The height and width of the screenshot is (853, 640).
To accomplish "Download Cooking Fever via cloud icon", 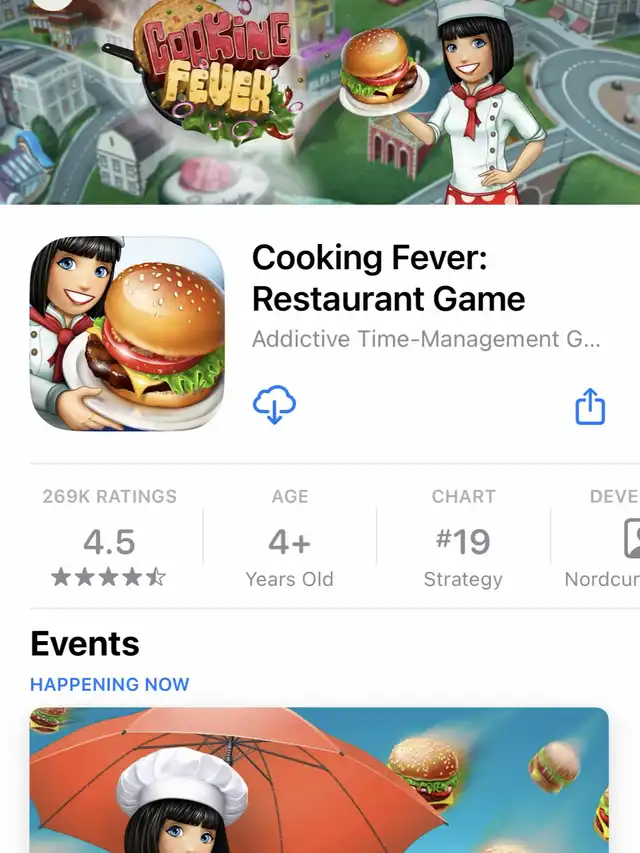I will 274,405.
